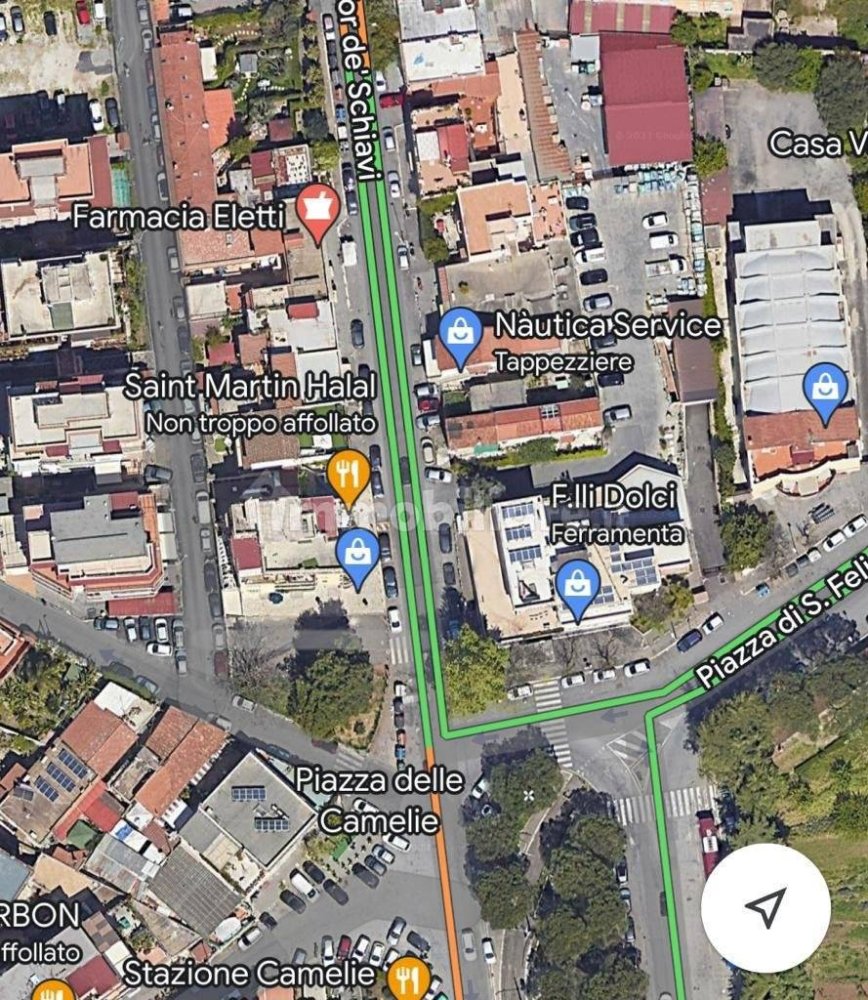
Task: Open the Stazione Camelie restaurant pin
Action: pos(408,976)
